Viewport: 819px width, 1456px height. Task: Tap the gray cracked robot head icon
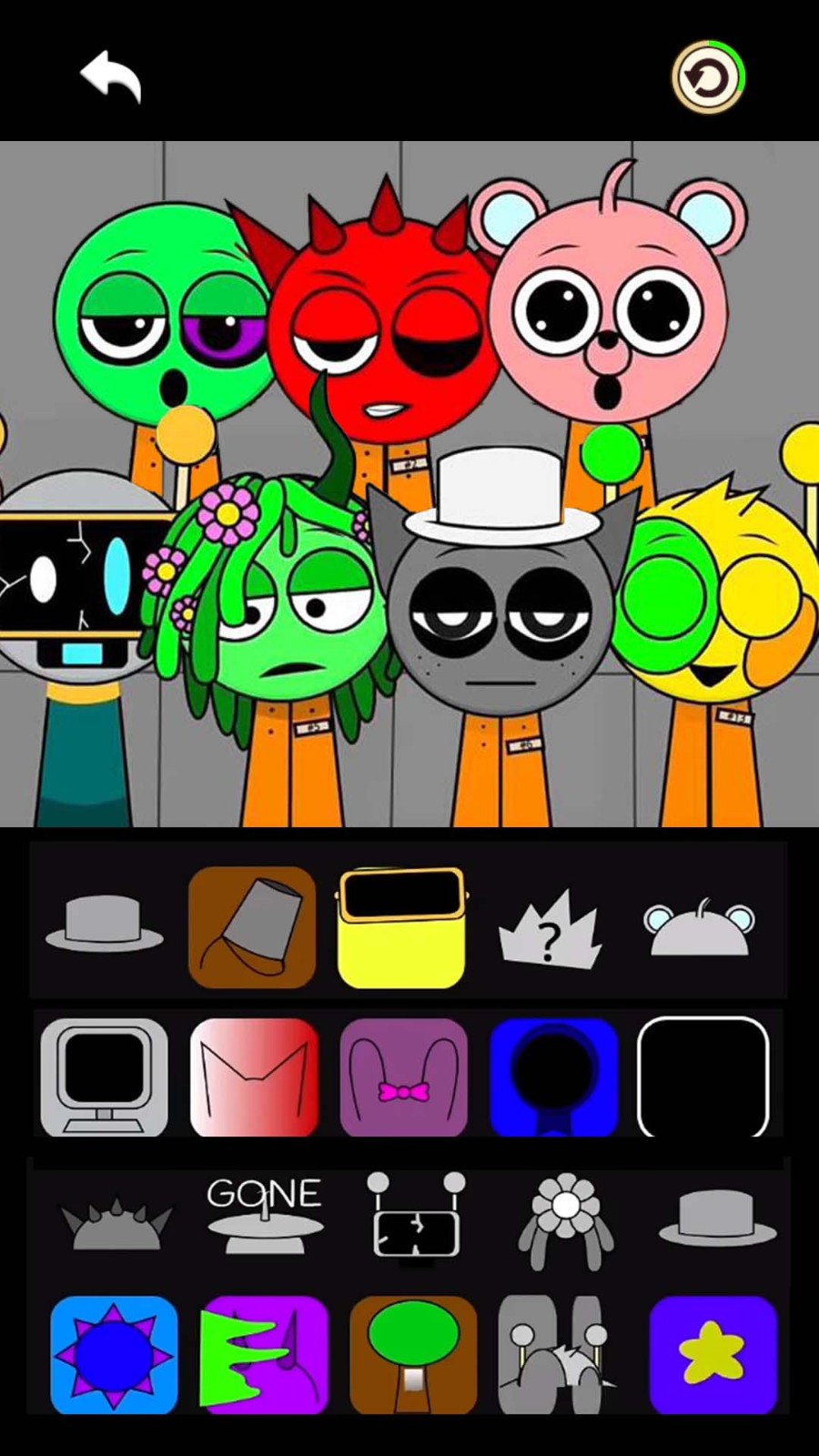coord(416,1219)
